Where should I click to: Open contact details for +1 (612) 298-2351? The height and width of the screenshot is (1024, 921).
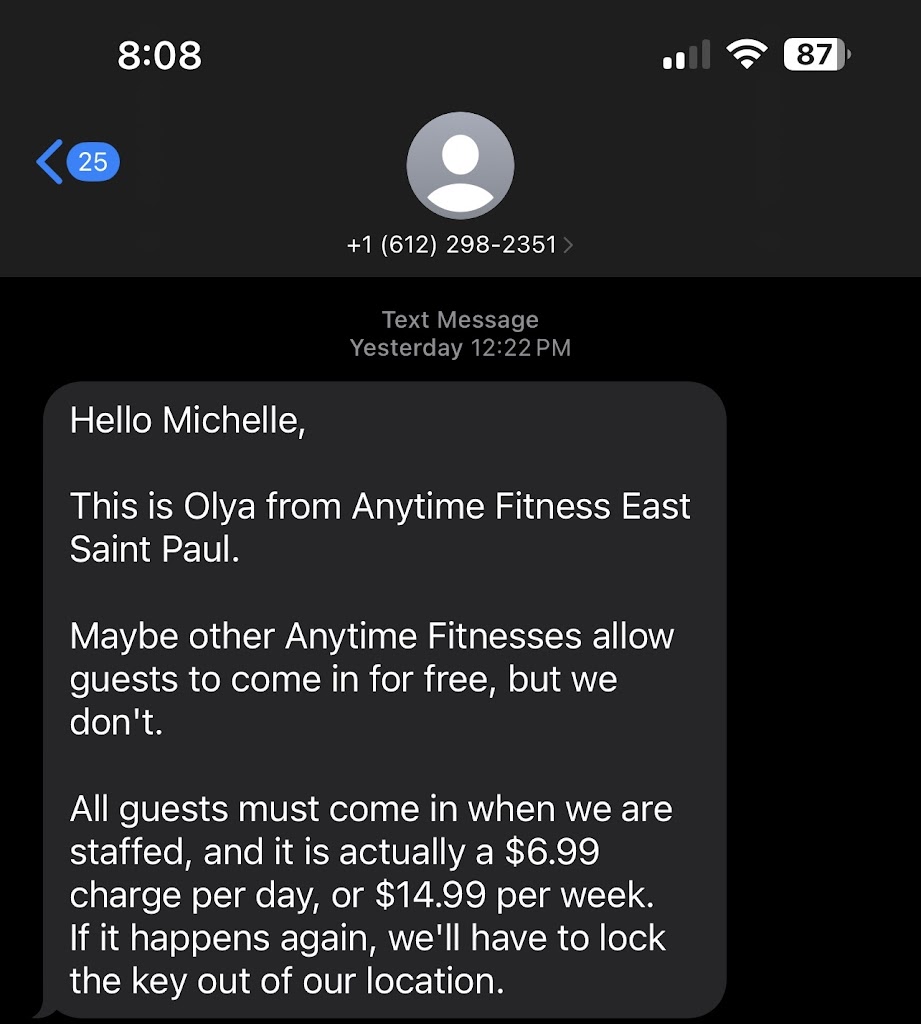(x=460, y=244)
